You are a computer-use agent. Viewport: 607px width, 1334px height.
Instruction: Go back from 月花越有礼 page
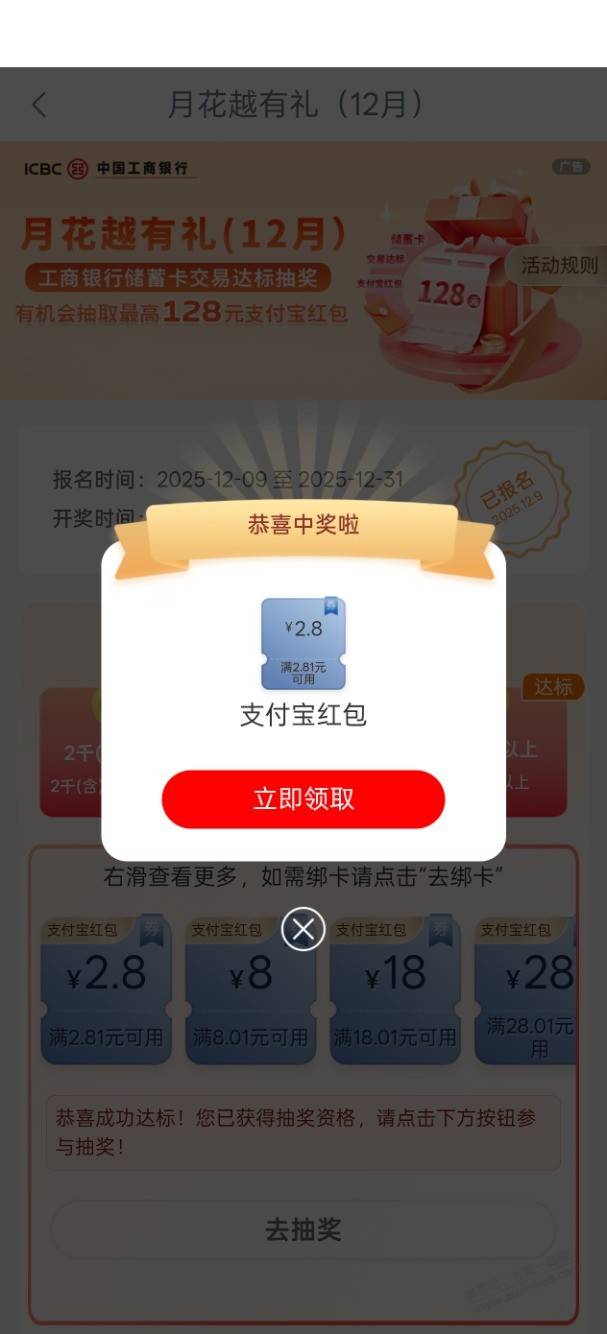tap(39, 104)
